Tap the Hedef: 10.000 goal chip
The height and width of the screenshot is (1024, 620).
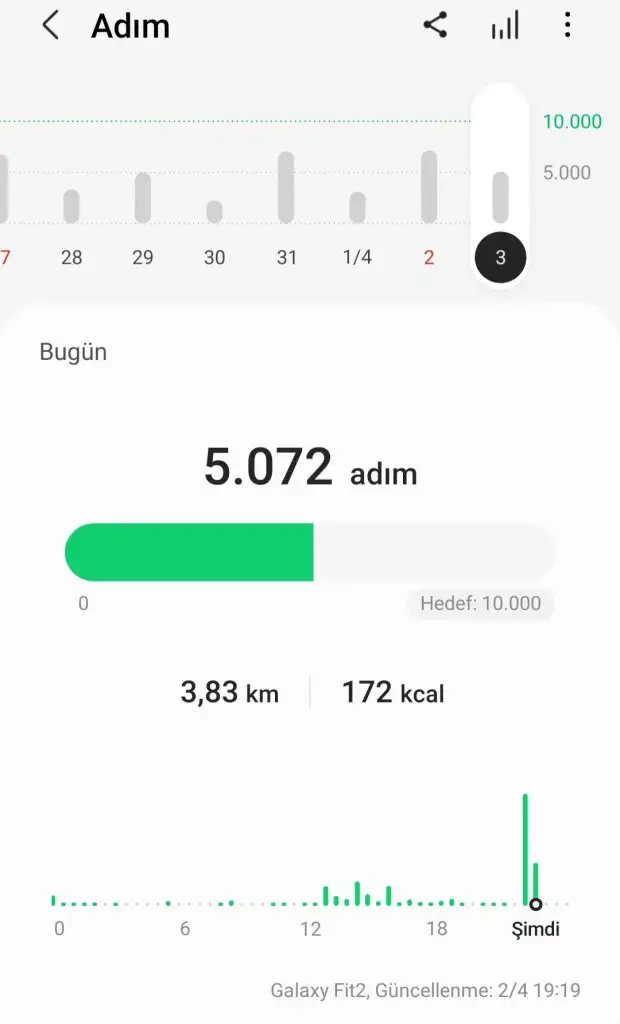[480, 603]
